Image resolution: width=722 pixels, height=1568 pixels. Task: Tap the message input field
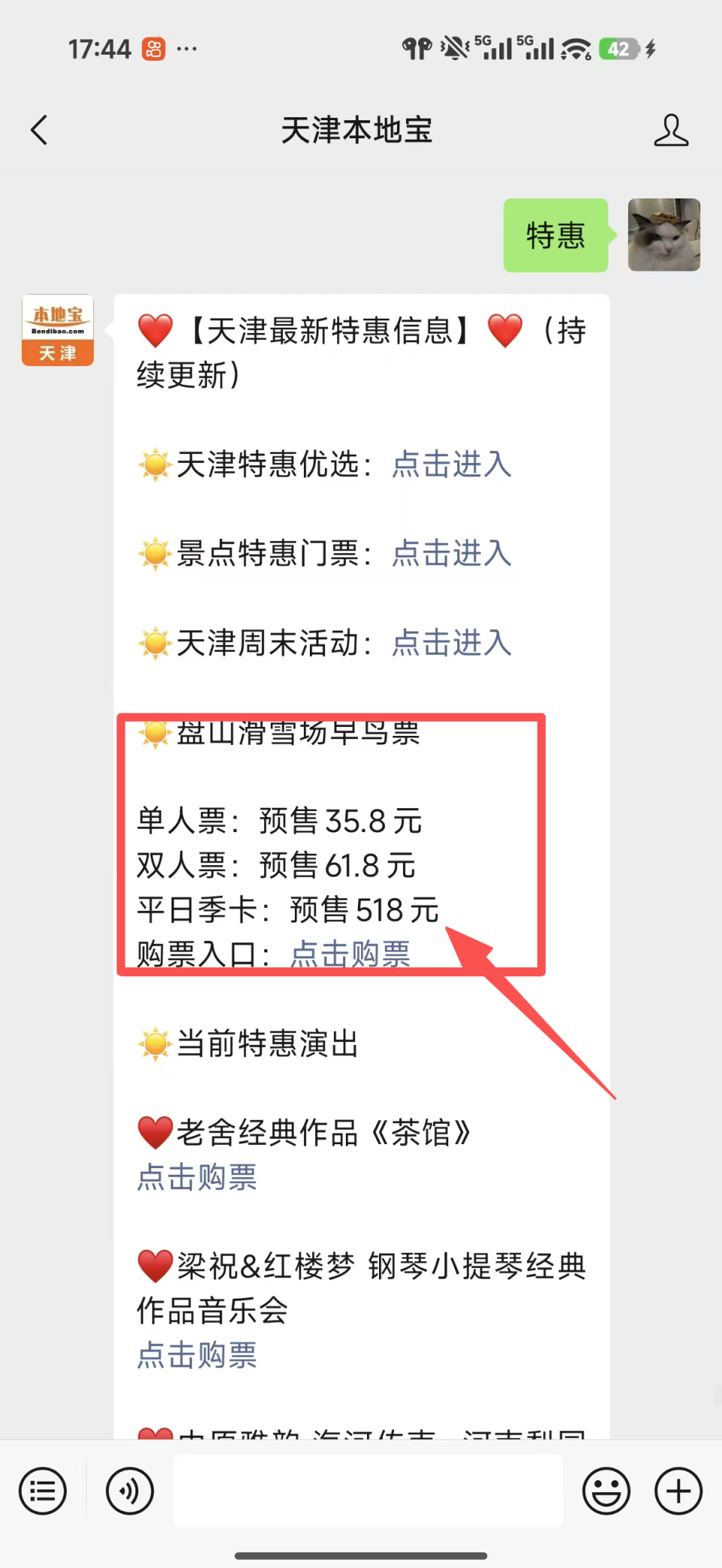coord(367,1491)
